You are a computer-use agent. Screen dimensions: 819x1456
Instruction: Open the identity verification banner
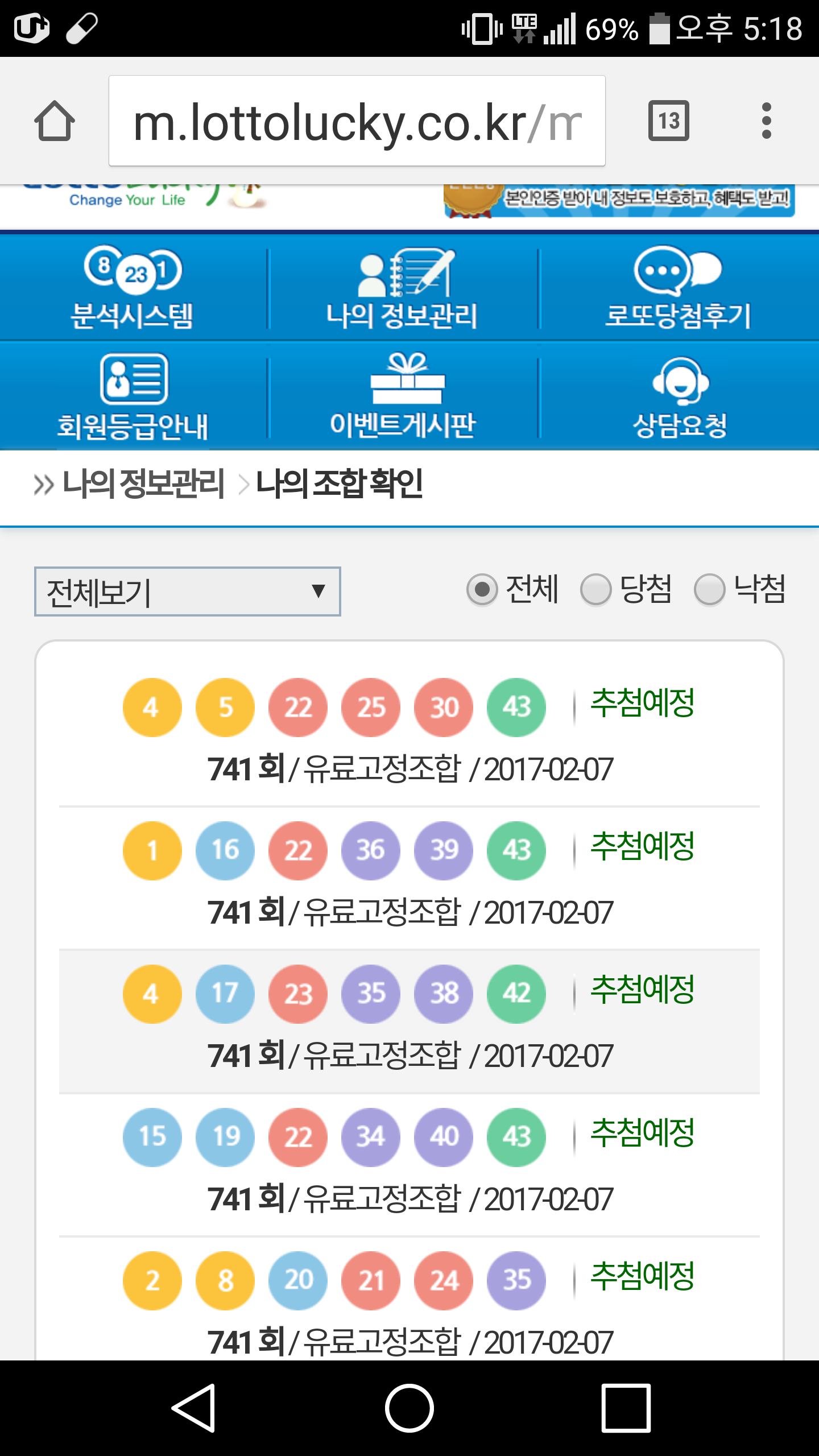pos(619,200)
